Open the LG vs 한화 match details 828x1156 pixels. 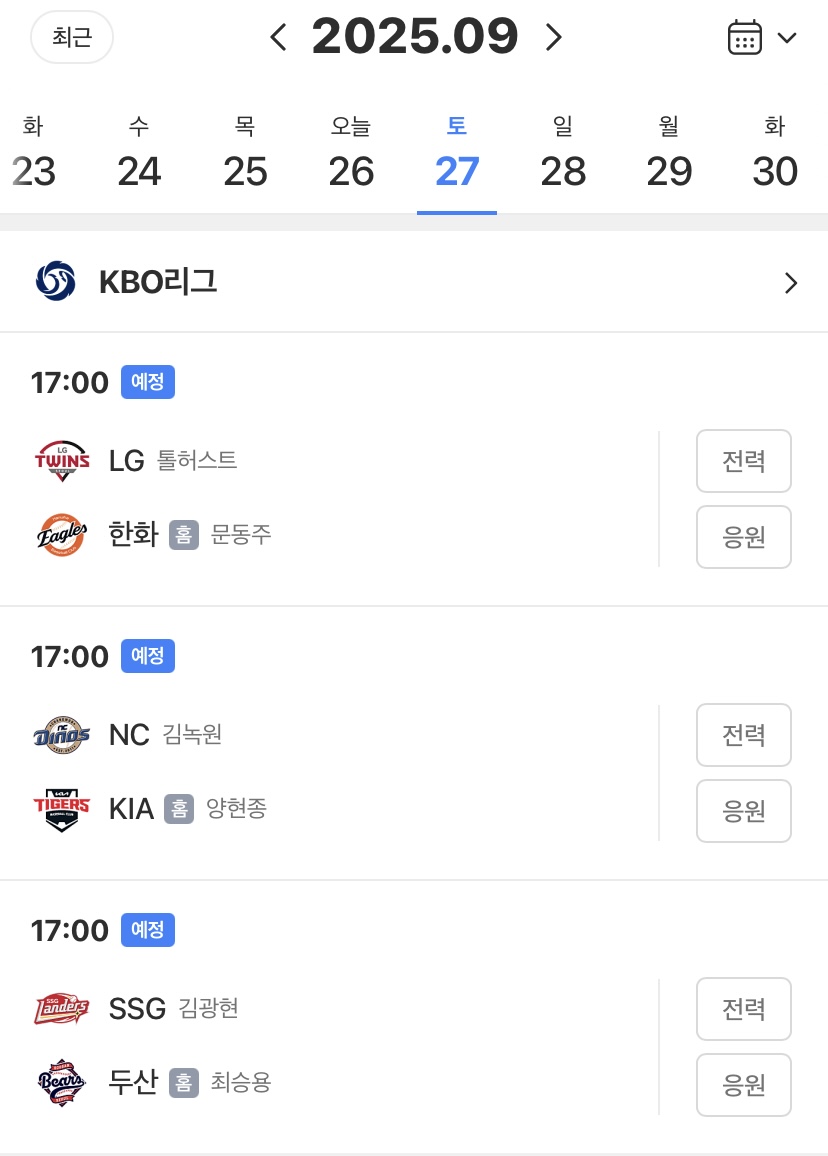pyautogui.click(x=340, y=498)
